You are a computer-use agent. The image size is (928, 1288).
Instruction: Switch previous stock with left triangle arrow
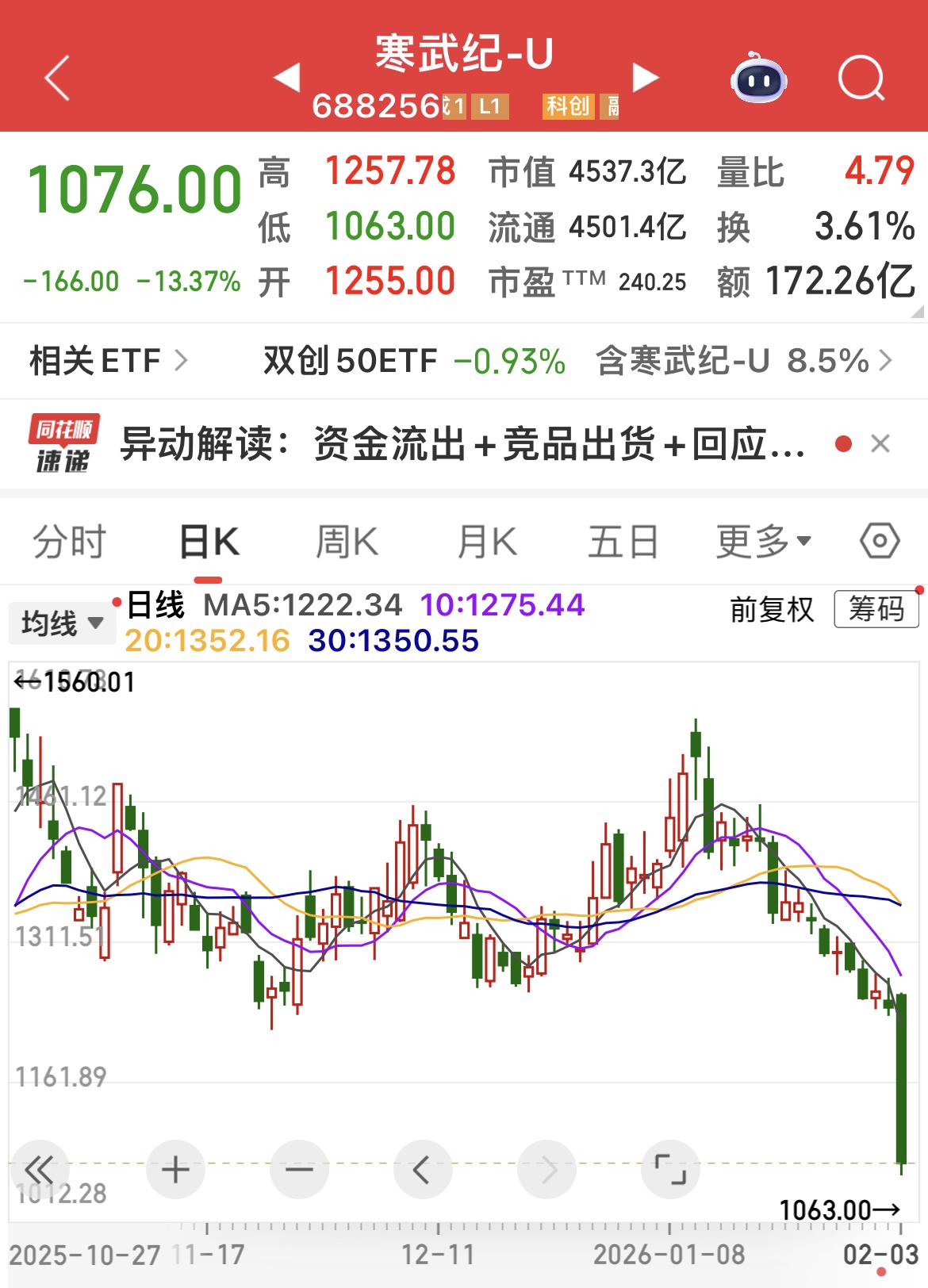(287, 79)
